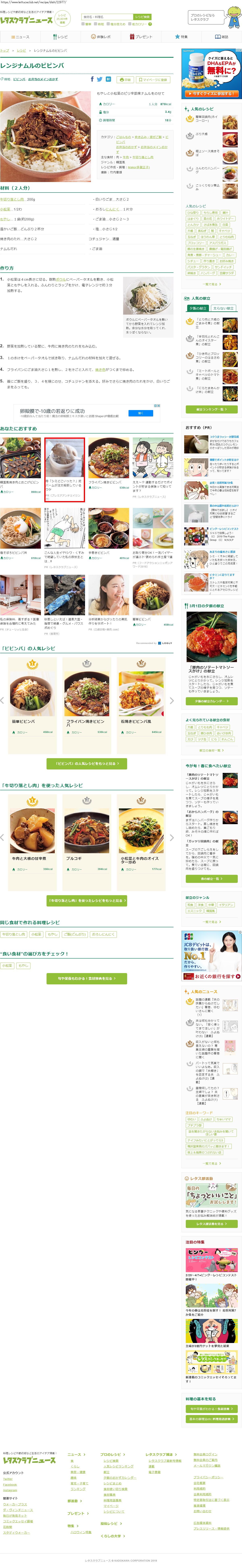Open the 旬や栄養もわかる食材辞典 button
Viewport: 242px width, 1568px height.
tap(86, 978)
